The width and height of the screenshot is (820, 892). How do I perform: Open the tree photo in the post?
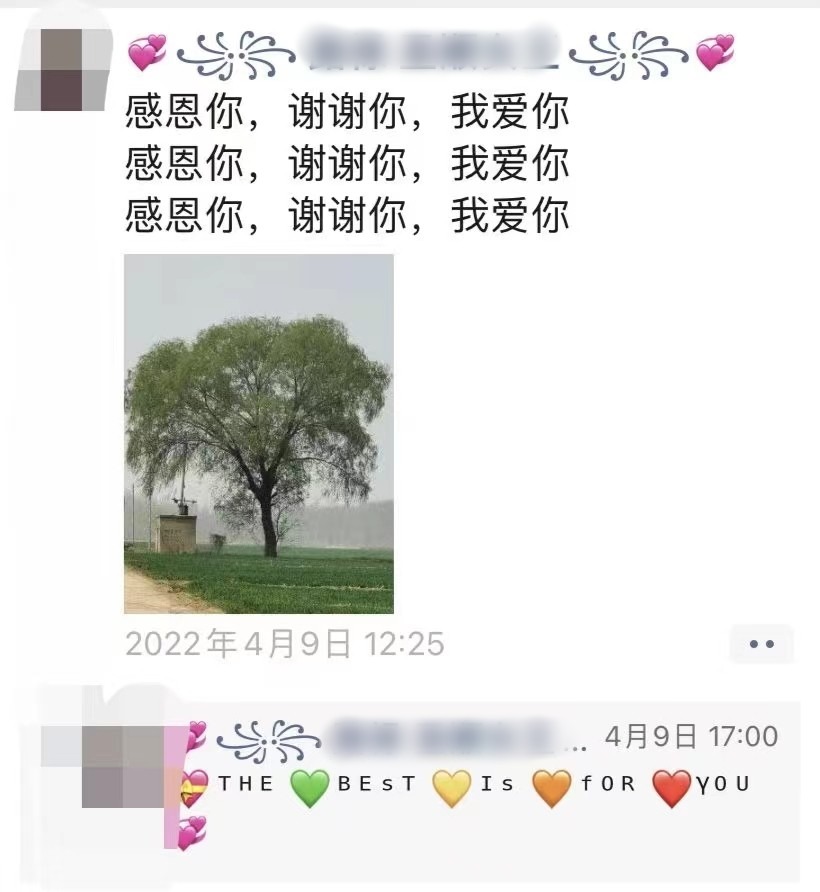pos(258,433)
